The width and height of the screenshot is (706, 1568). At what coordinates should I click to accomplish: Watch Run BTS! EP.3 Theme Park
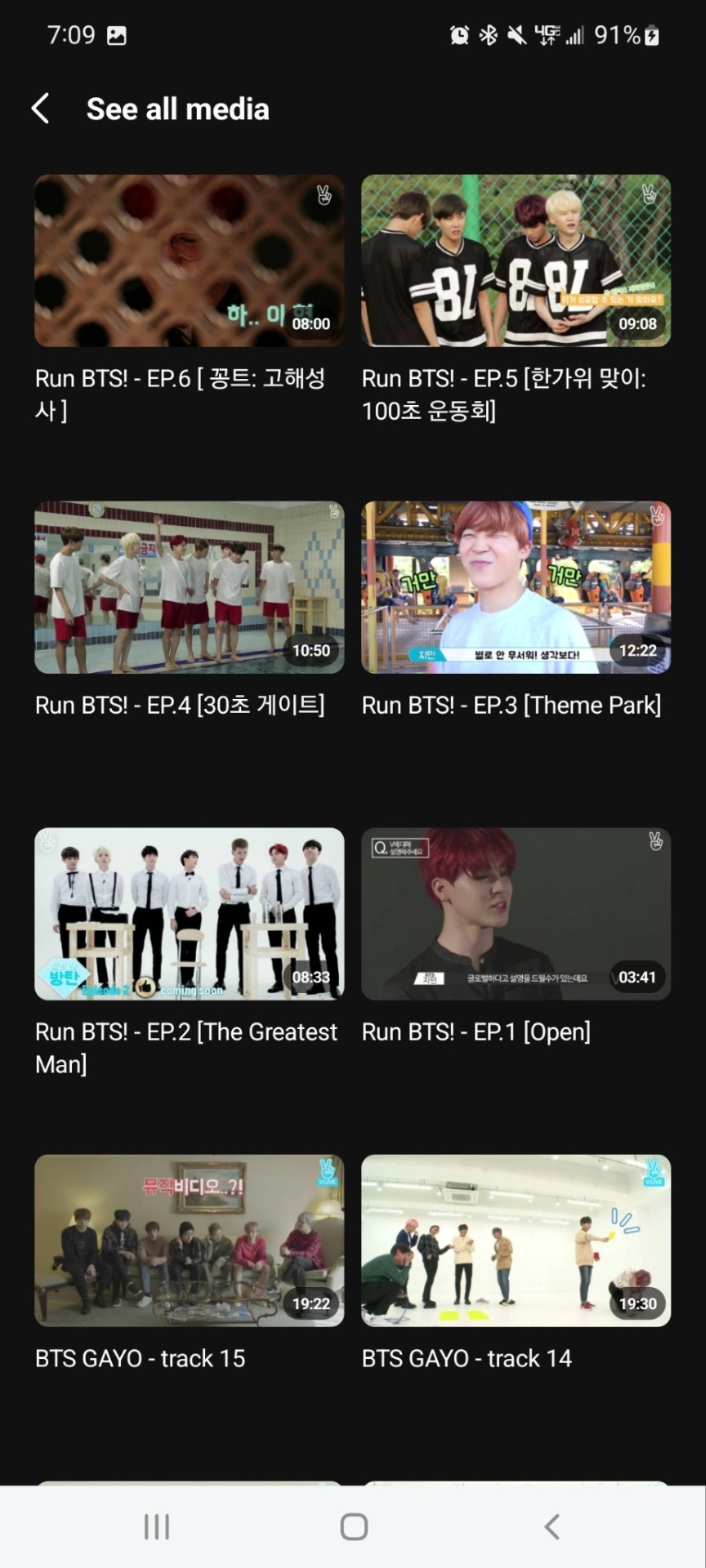(x=516, y=587)
